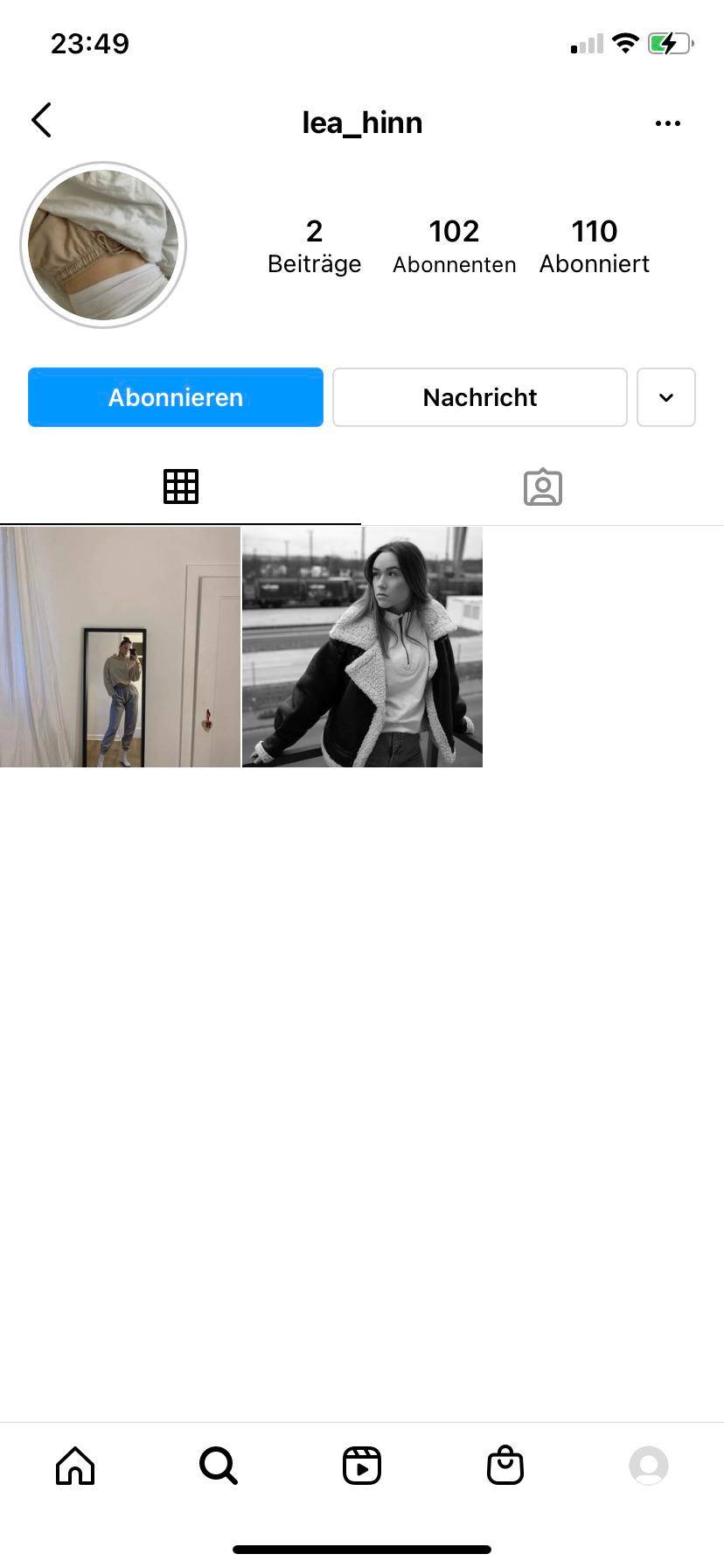The image size is (724, 1568).
Task: Switch to the grid posts tab
Action: click(181, 486)
